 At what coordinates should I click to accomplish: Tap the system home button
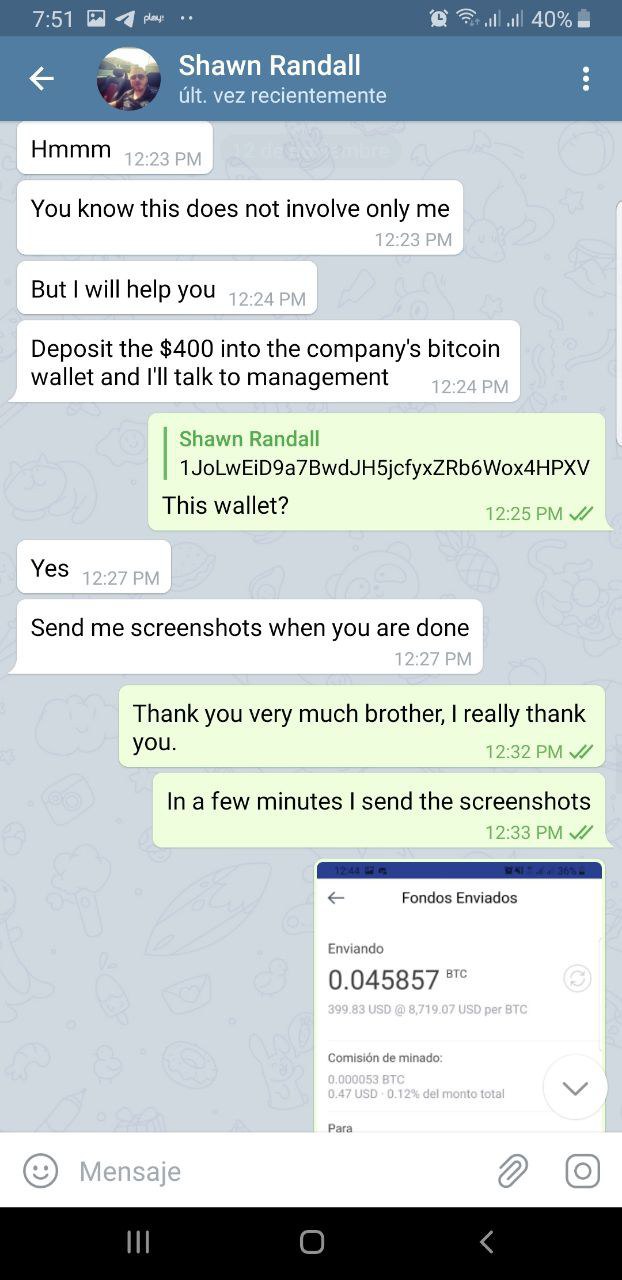[x=312, y=1242]
